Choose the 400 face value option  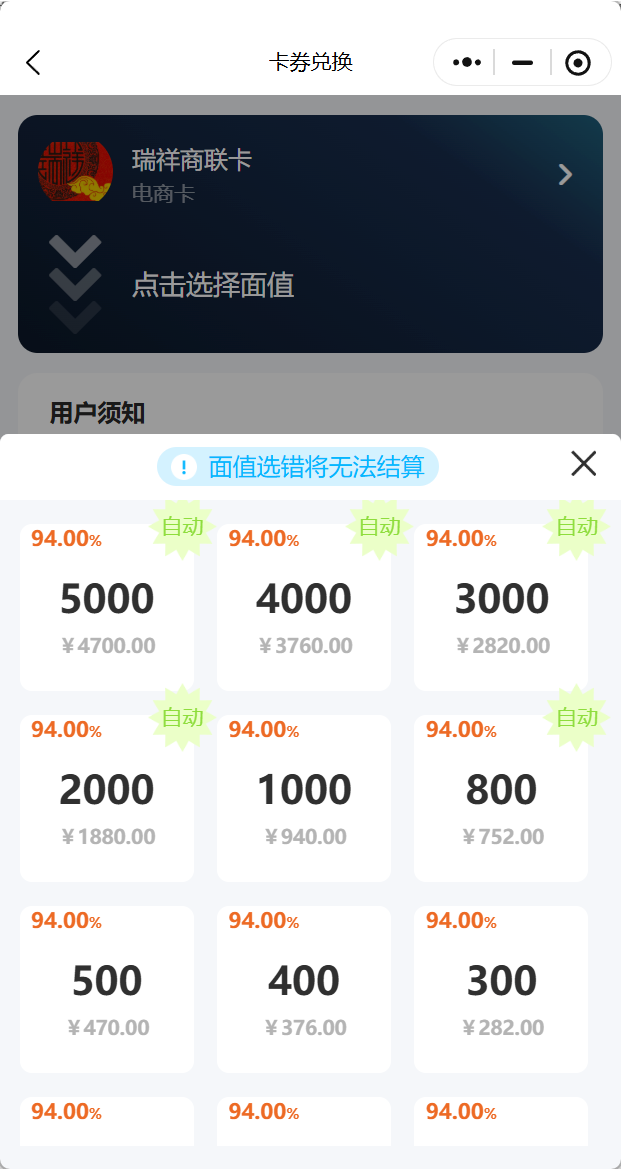point(304,990)
